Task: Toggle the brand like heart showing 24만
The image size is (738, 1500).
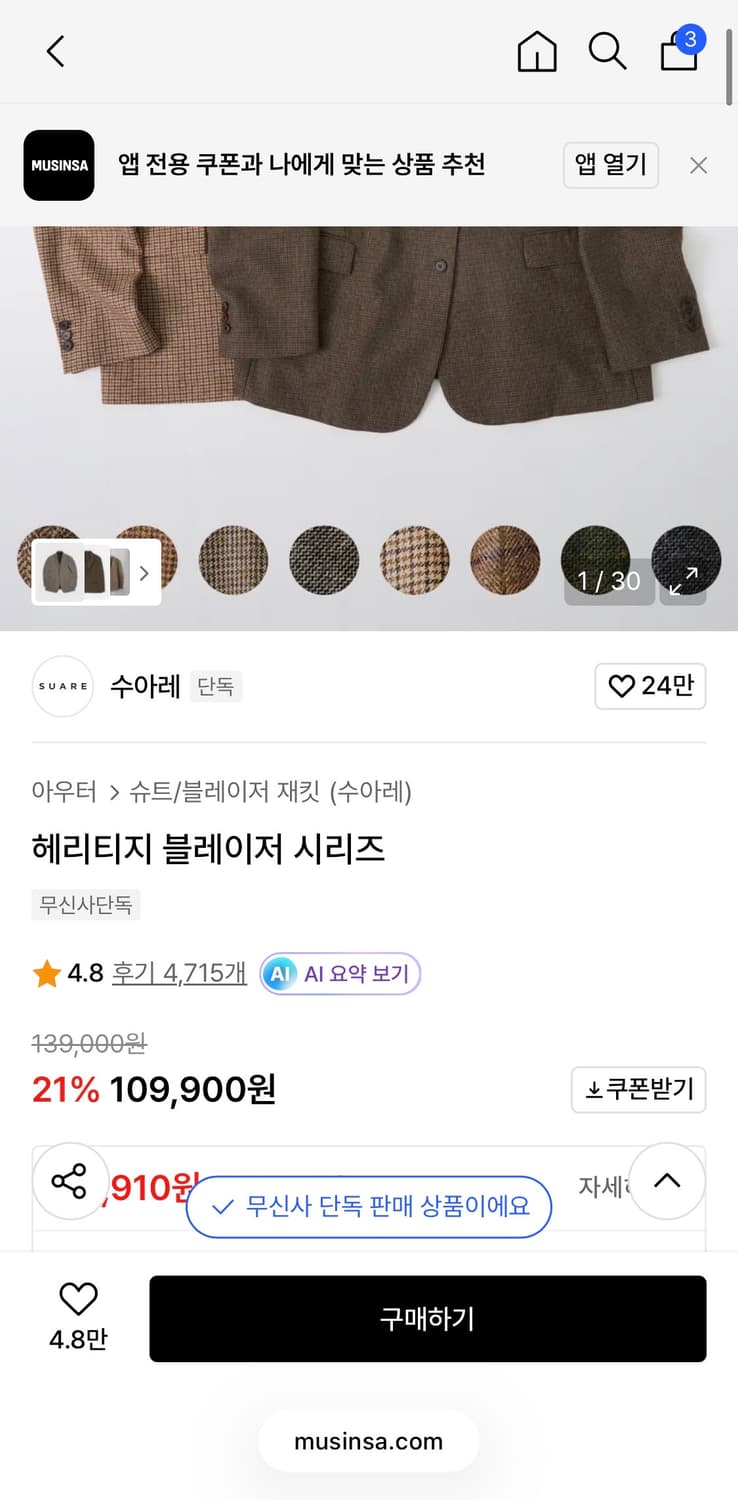Action: pyautogui.click(x=650, y=687)
